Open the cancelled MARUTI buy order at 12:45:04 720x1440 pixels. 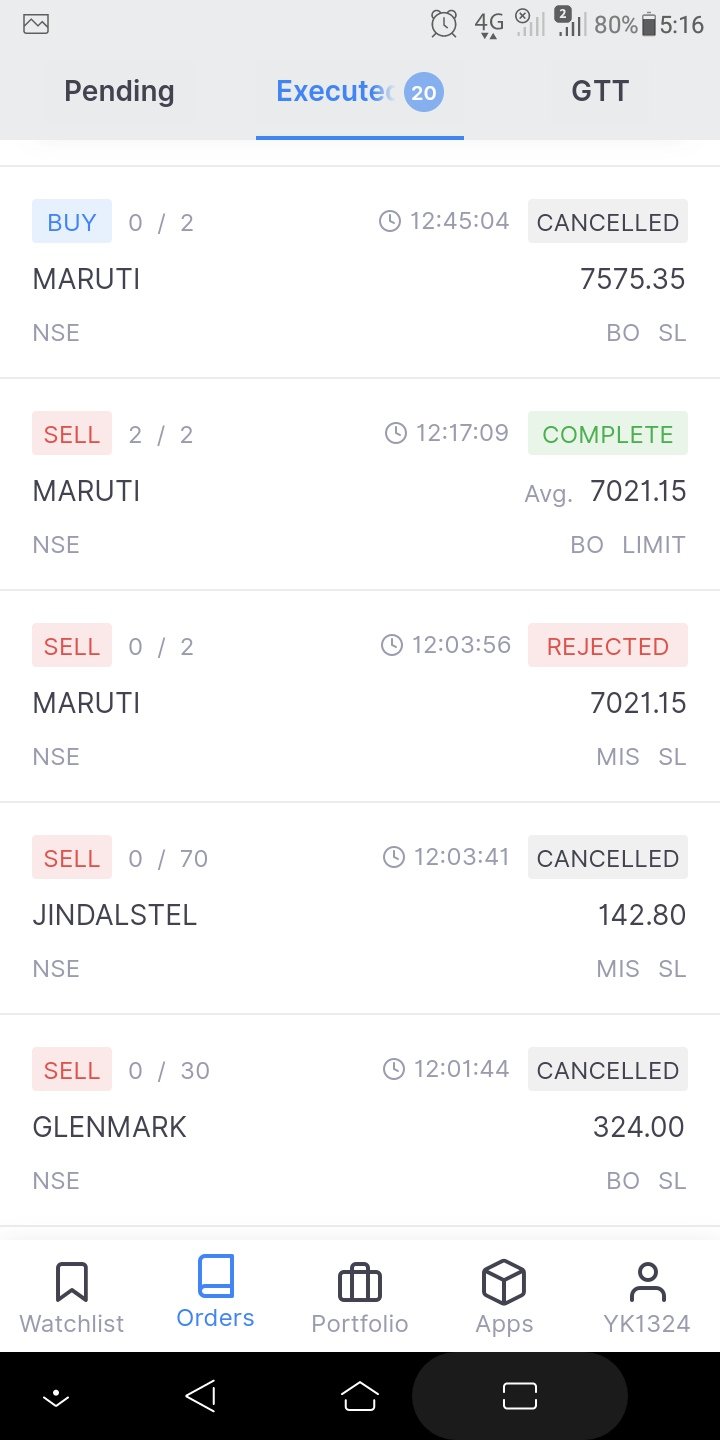click(x=360, y=273)
